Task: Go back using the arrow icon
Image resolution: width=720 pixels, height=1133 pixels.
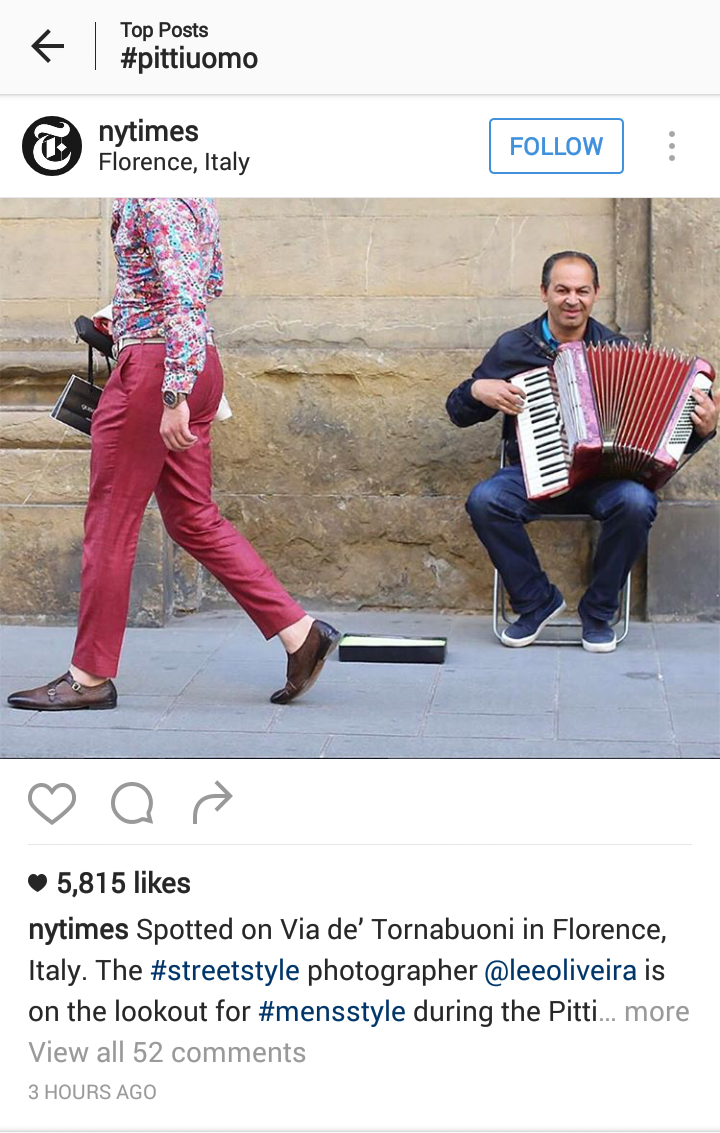Action: pyautogui.click(x=47, y=46)
